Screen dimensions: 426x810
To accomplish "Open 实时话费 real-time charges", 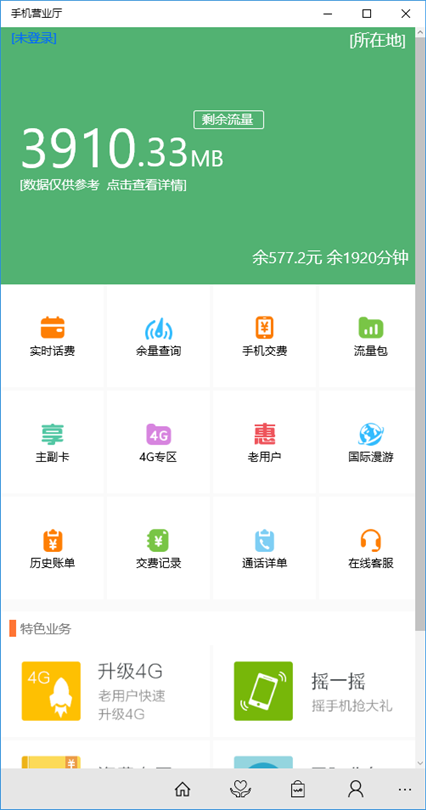I will [53, 336].
